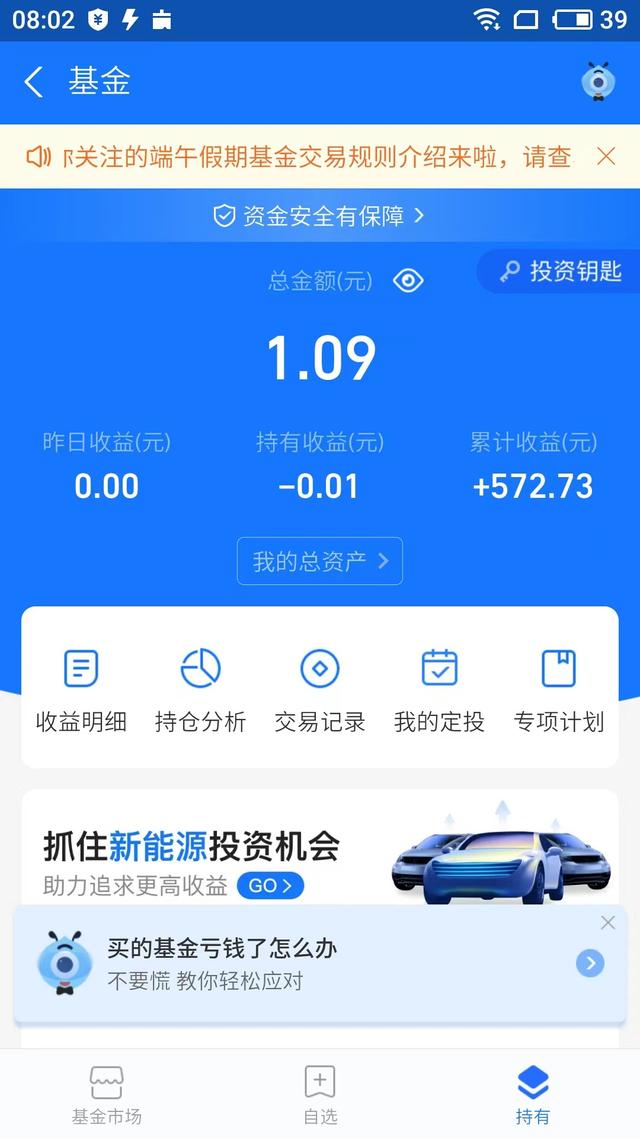Open the 买的基金亏钱了怎么办 tip arrow

590,963
